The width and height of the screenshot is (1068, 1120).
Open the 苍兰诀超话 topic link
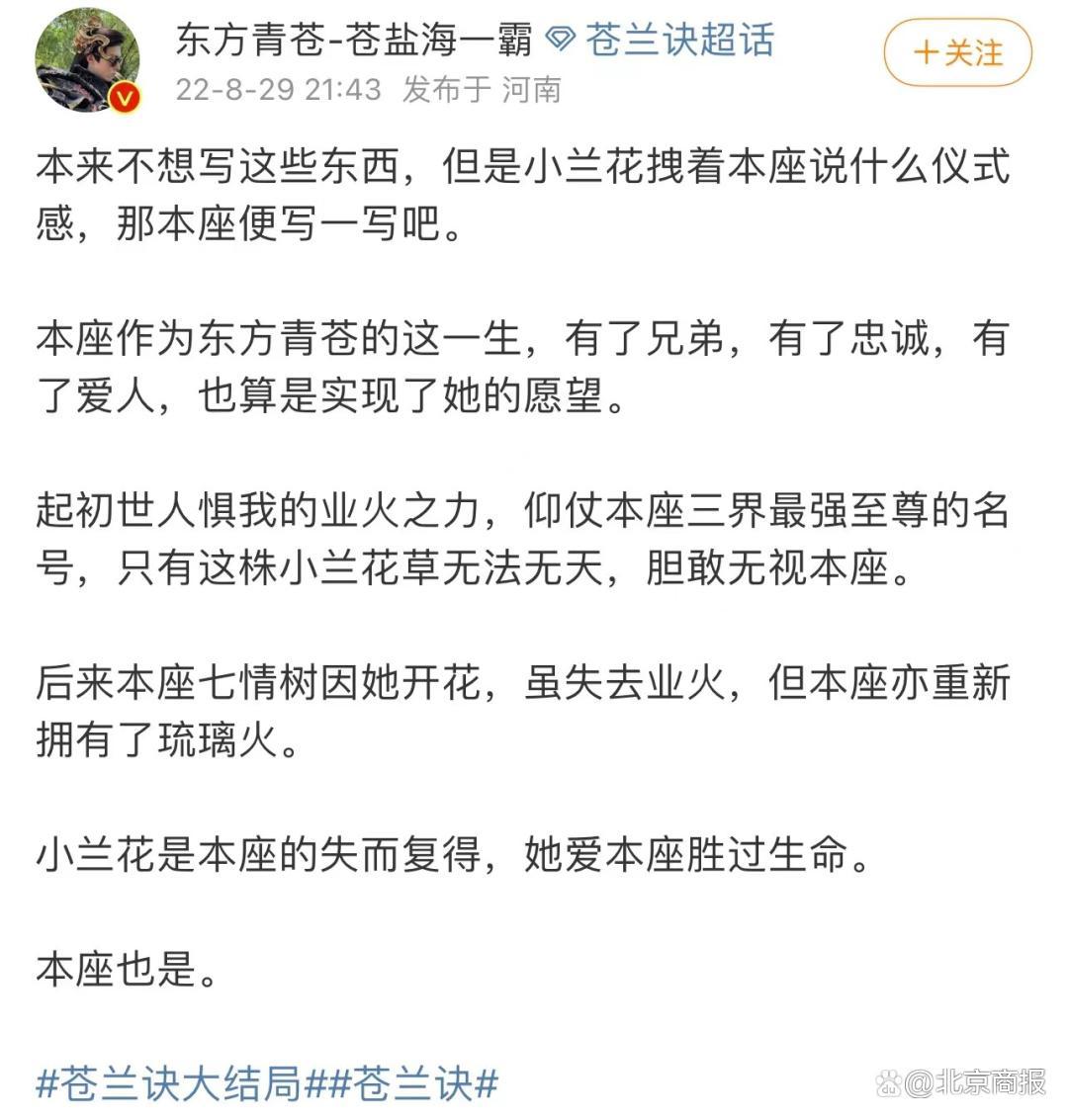point(682,41)
